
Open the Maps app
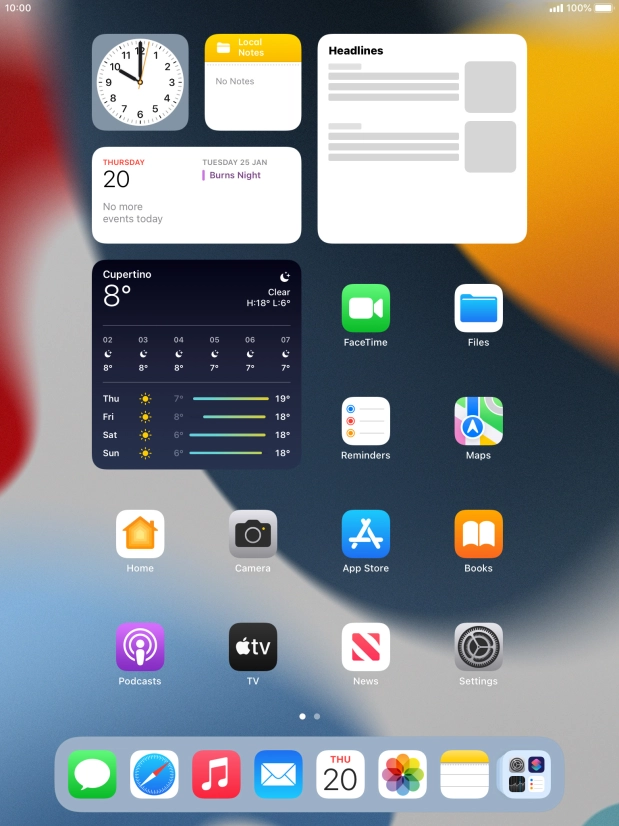tap(478, 421)
